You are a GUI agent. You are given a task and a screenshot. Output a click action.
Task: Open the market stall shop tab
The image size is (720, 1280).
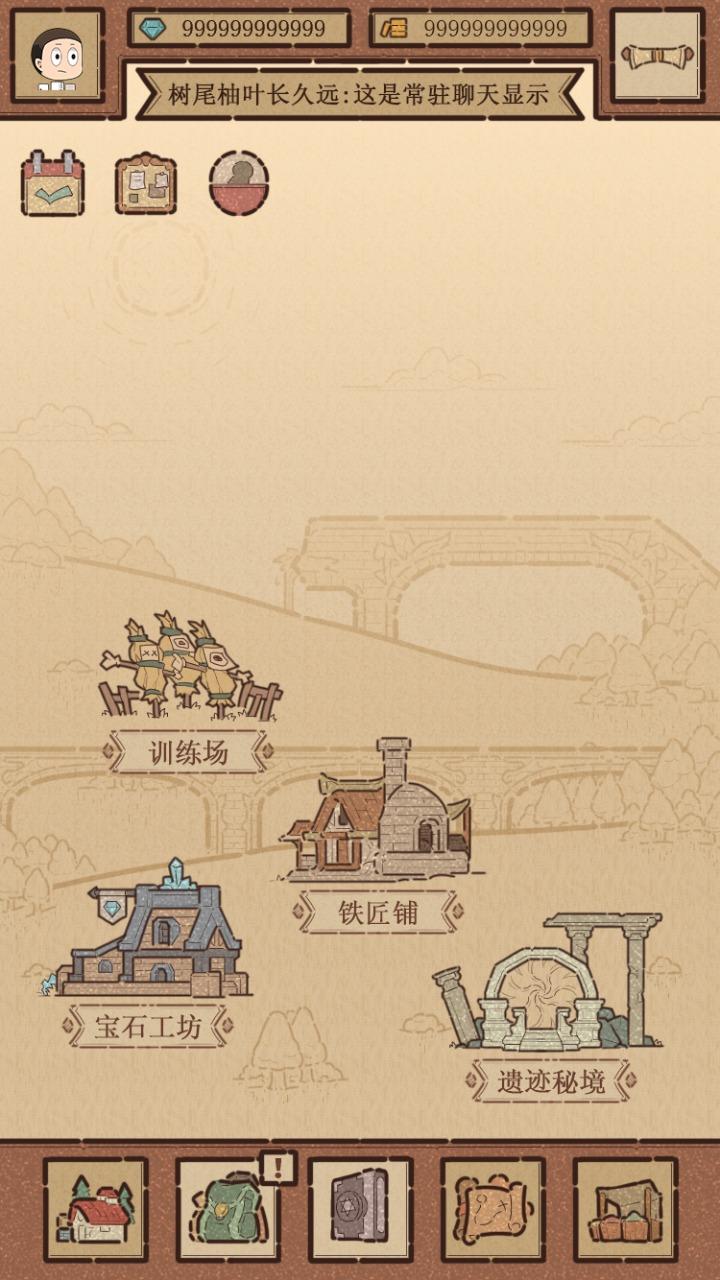click(625, 1209)
